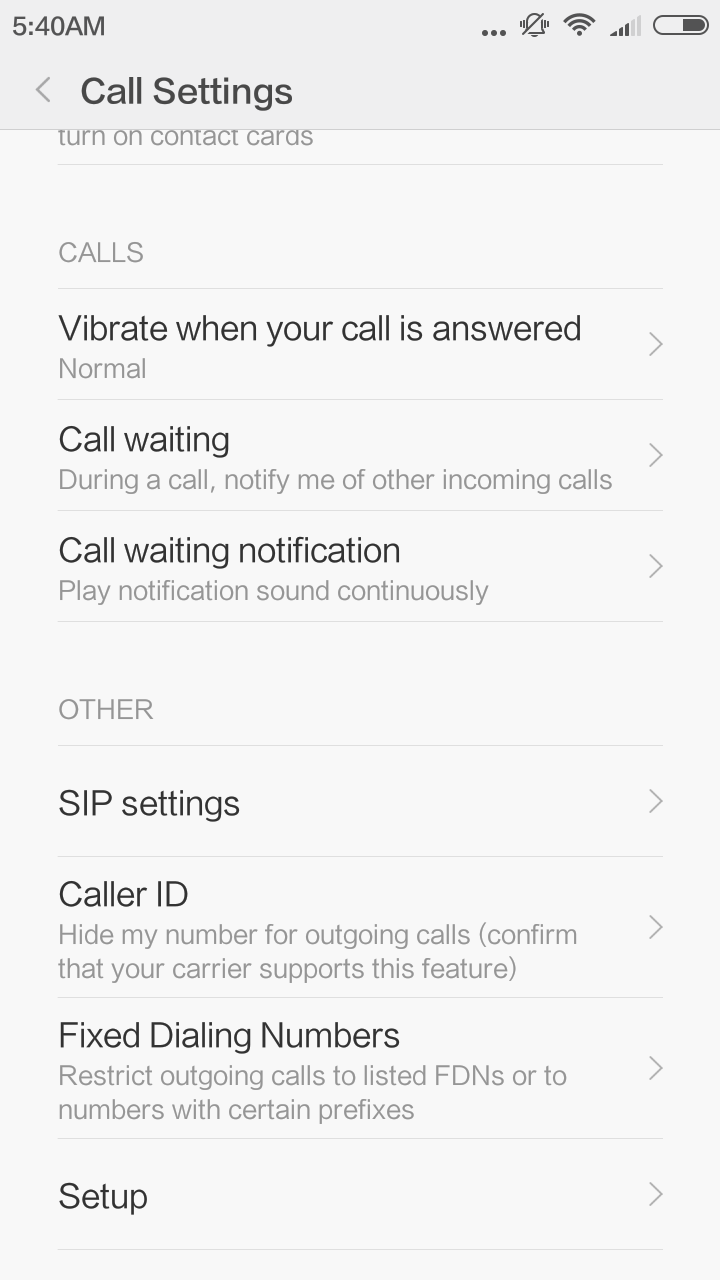Open SIP settings
The width and height of the screenshot is (720, 1280).
click(360, 802)
